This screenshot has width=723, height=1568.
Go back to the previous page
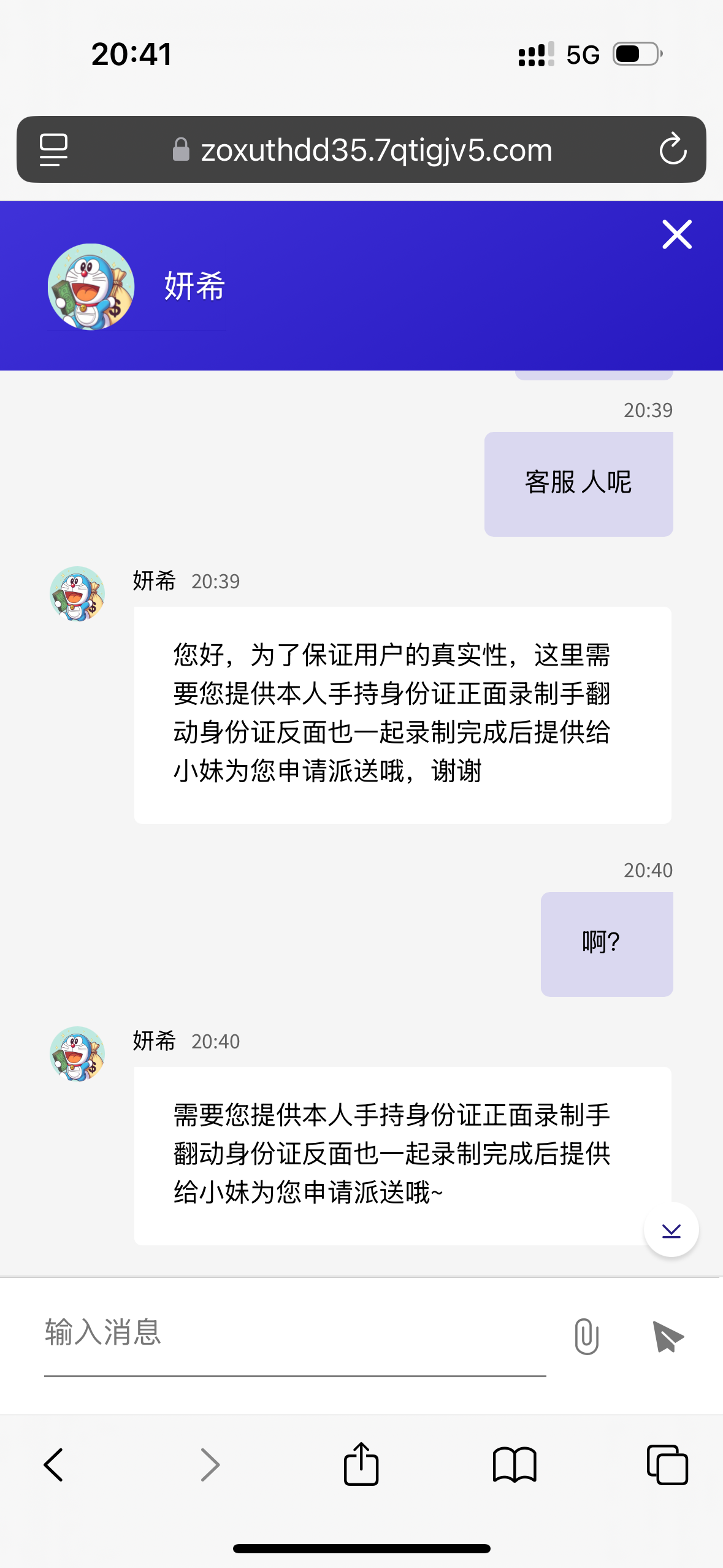point(54,1465)
